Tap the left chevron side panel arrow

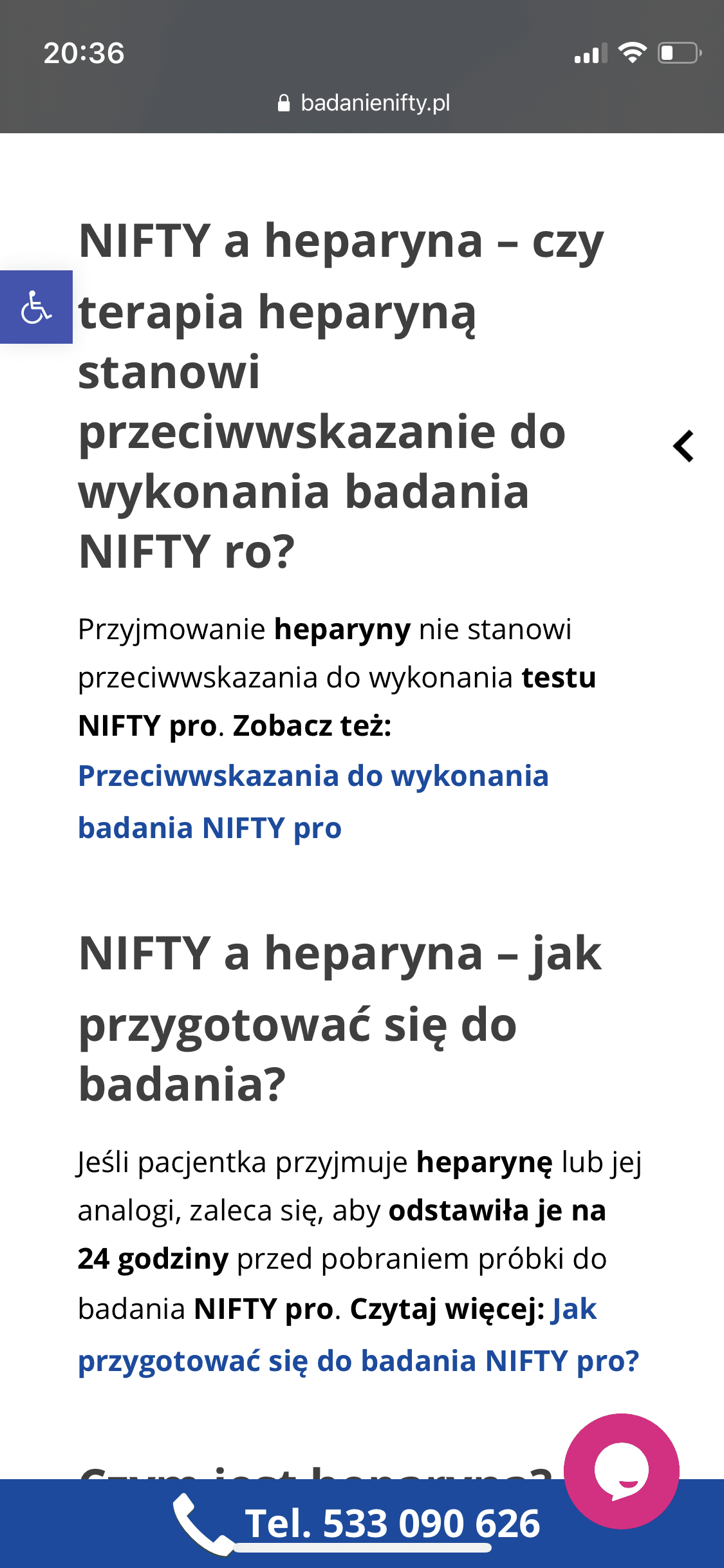[683, 446]
